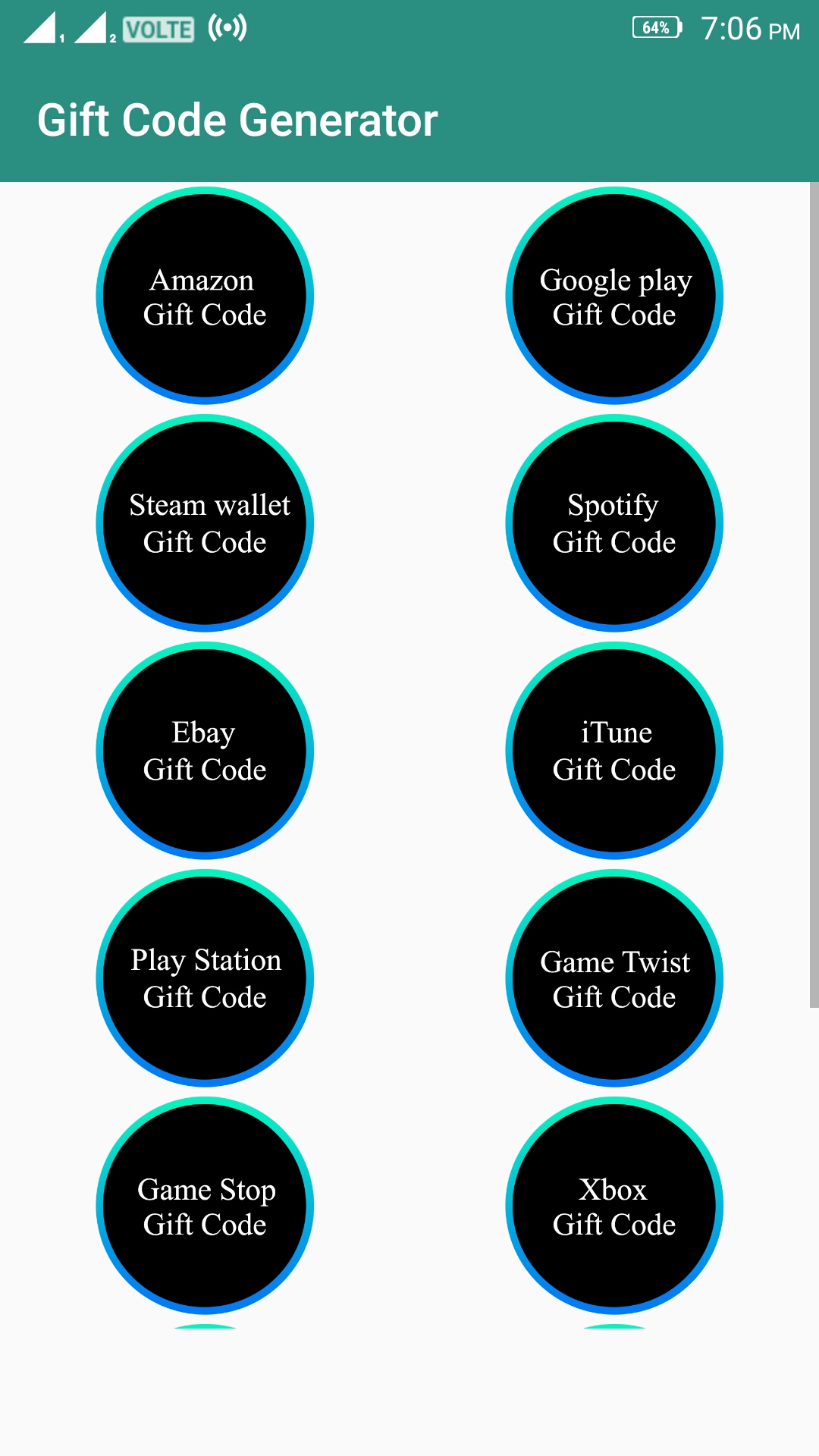
Task: Open Play Station Gift Code
Action: (205, 978)
